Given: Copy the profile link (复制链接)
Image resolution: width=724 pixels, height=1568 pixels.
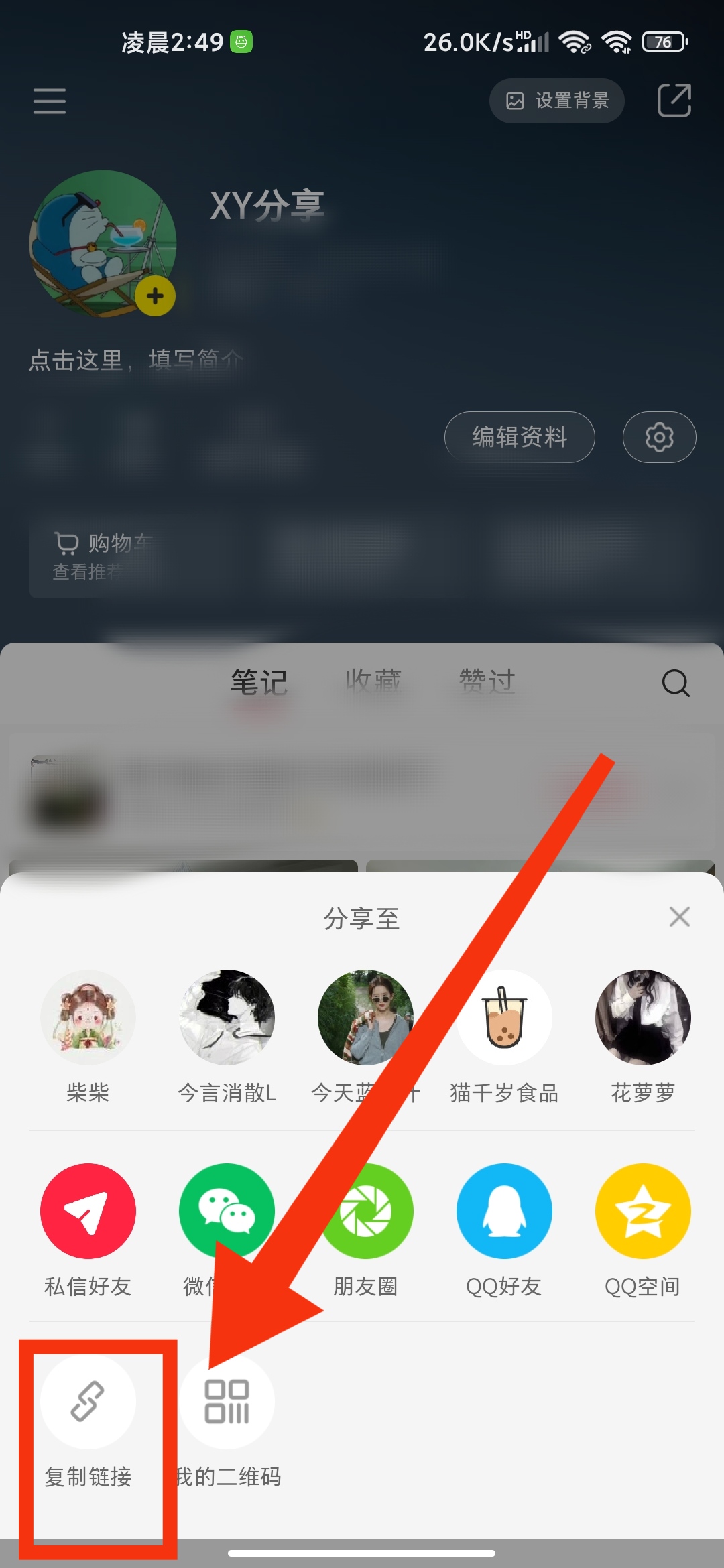Looking at the screenshot, I should [x=88, y=1402].
